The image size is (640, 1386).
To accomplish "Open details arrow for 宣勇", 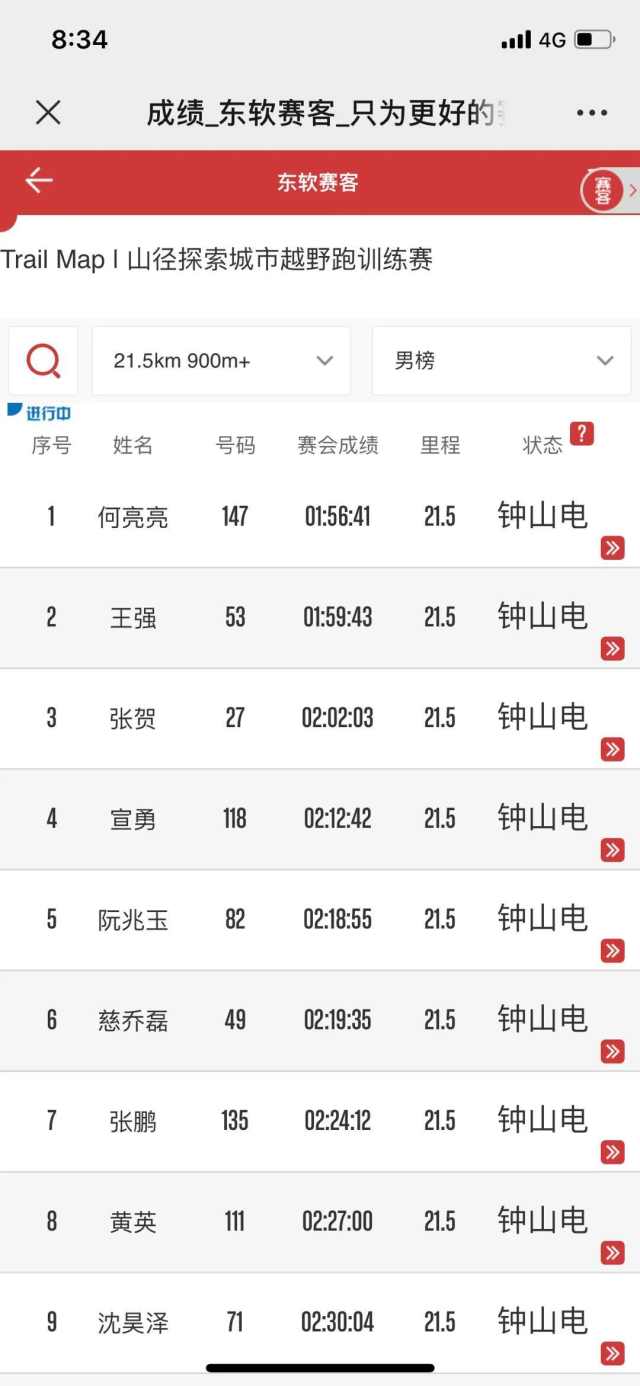I will tap(613, 850).
